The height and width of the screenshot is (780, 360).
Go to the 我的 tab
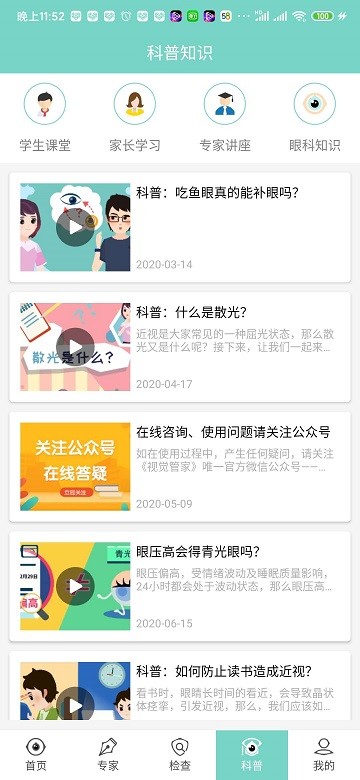[x=324, y=755]
